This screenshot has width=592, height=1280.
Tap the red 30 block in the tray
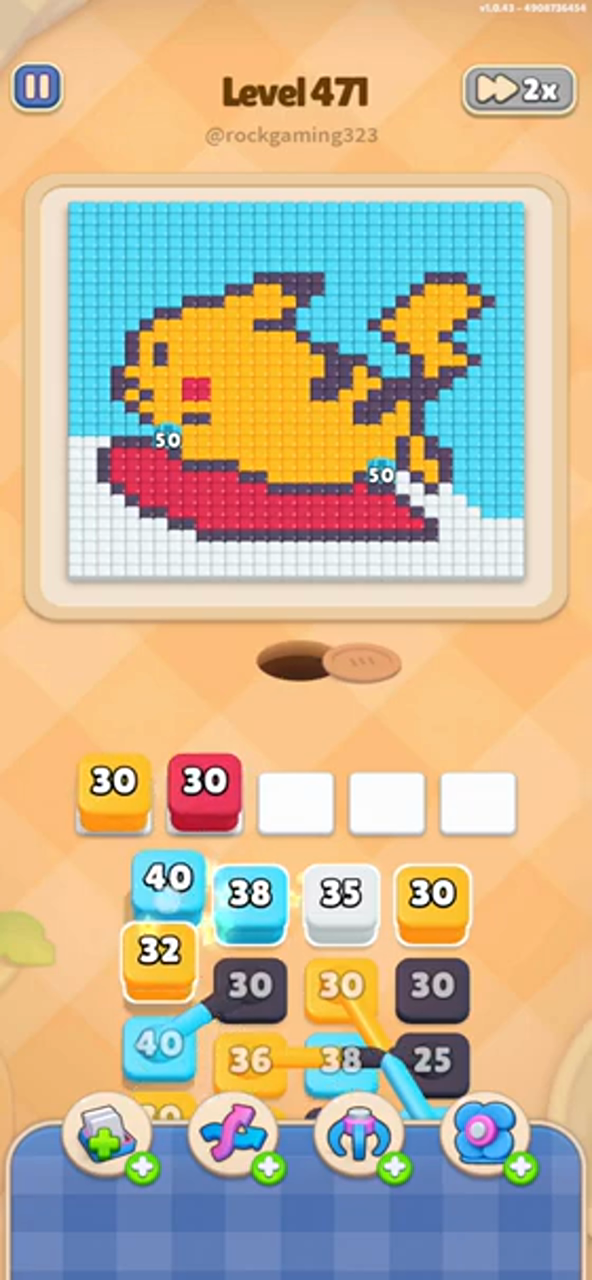[x=205, y=793]
